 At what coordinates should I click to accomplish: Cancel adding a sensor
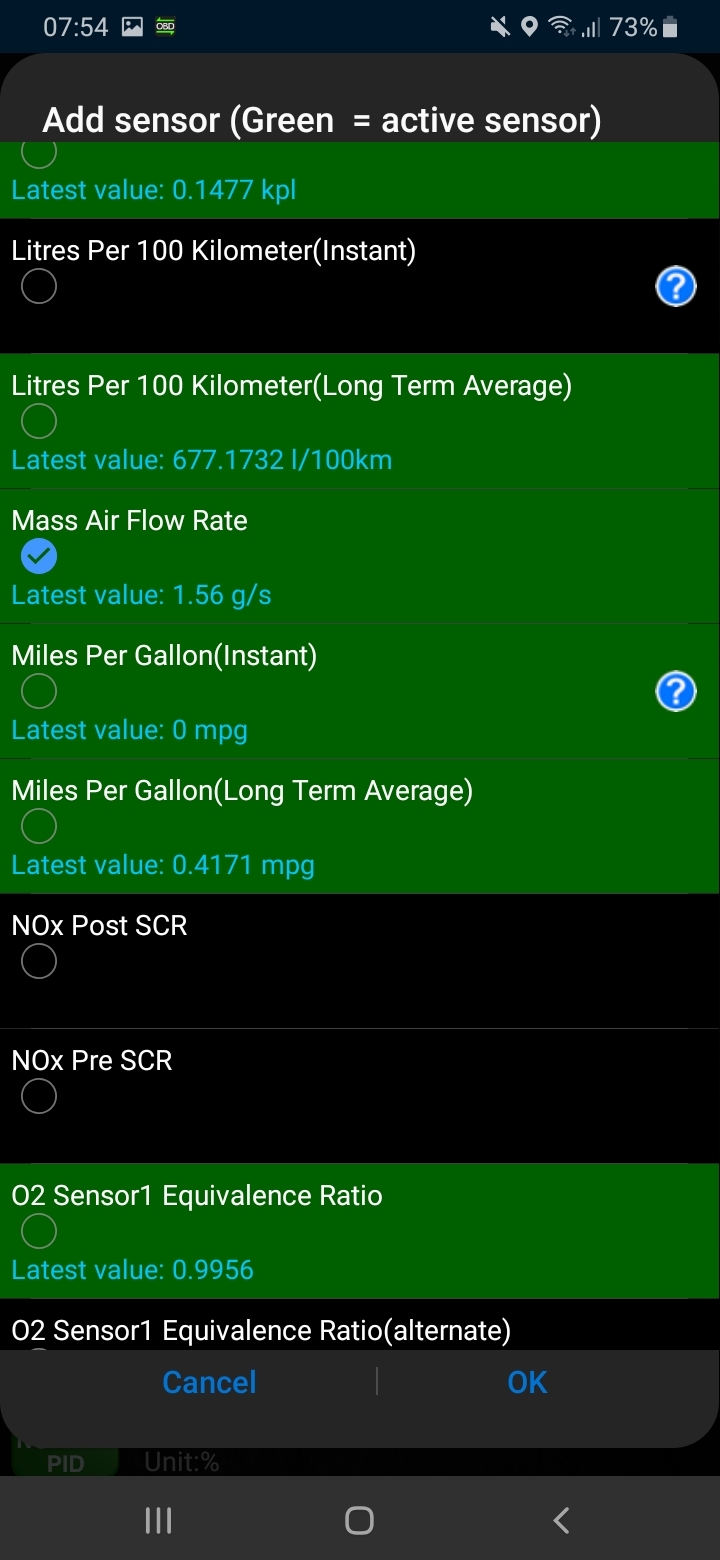[x=209, y=1382]
